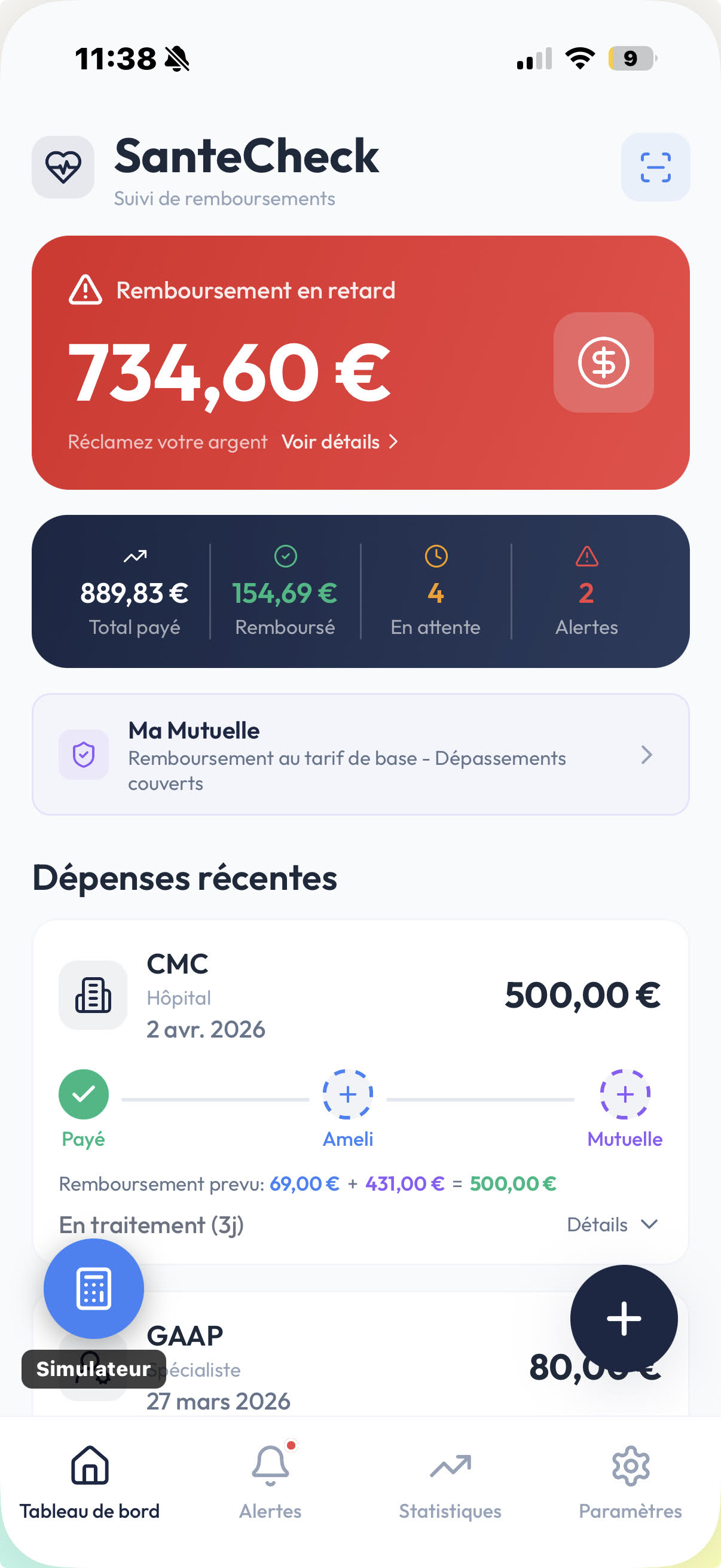Expand Détails on the CMC expense

click(x=612, y=1225)
